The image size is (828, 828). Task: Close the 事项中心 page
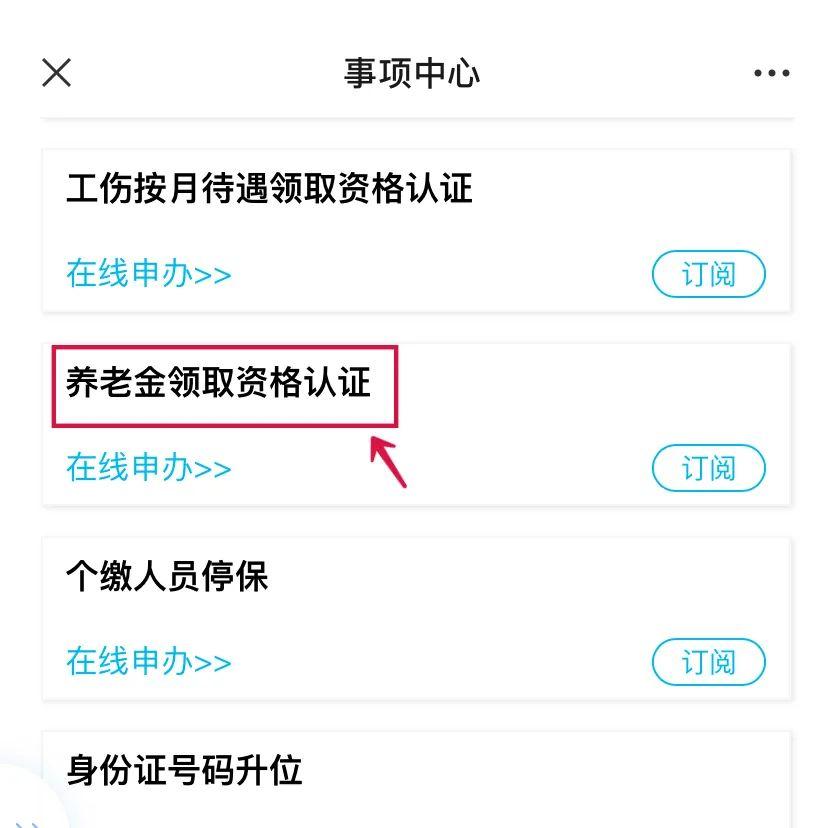(57, 73)
